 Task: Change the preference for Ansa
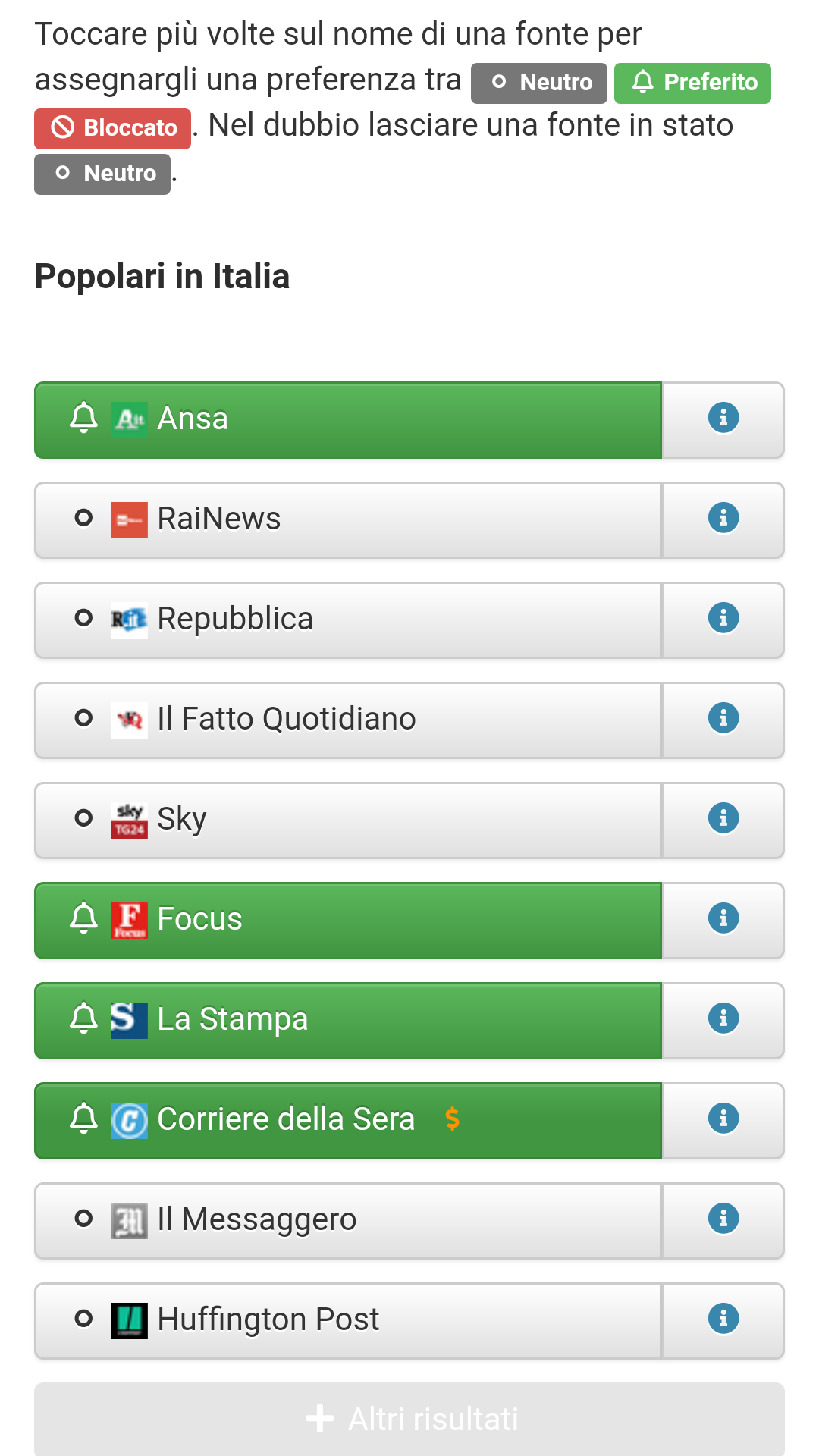pyautogui.click(x=348, y=420)
